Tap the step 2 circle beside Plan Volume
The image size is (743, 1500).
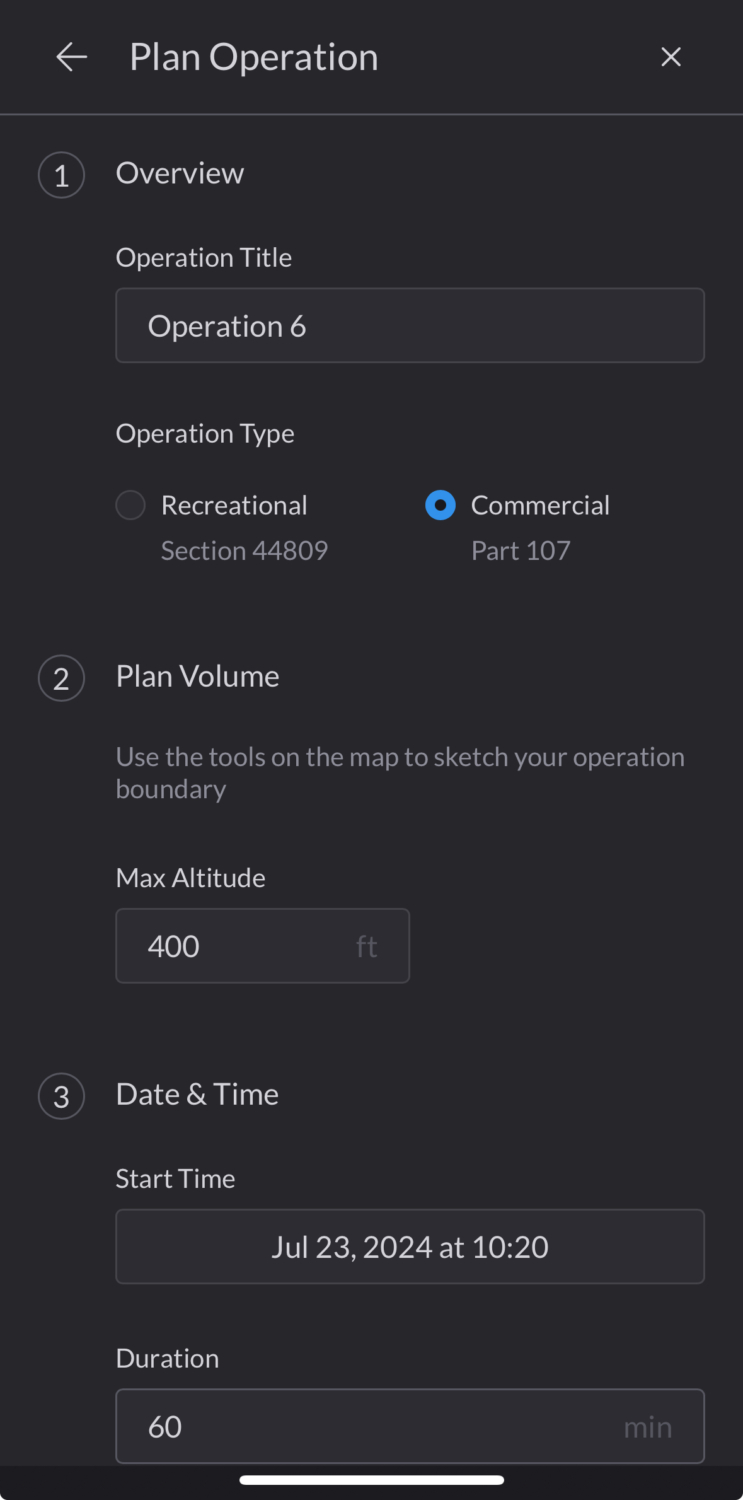61,678
